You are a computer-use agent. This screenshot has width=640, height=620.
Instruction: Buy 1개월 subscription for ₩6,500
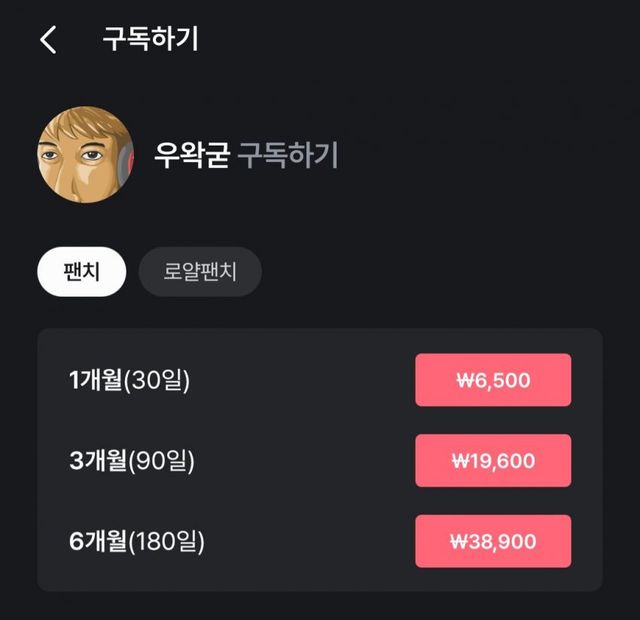(x=493, y=380)
